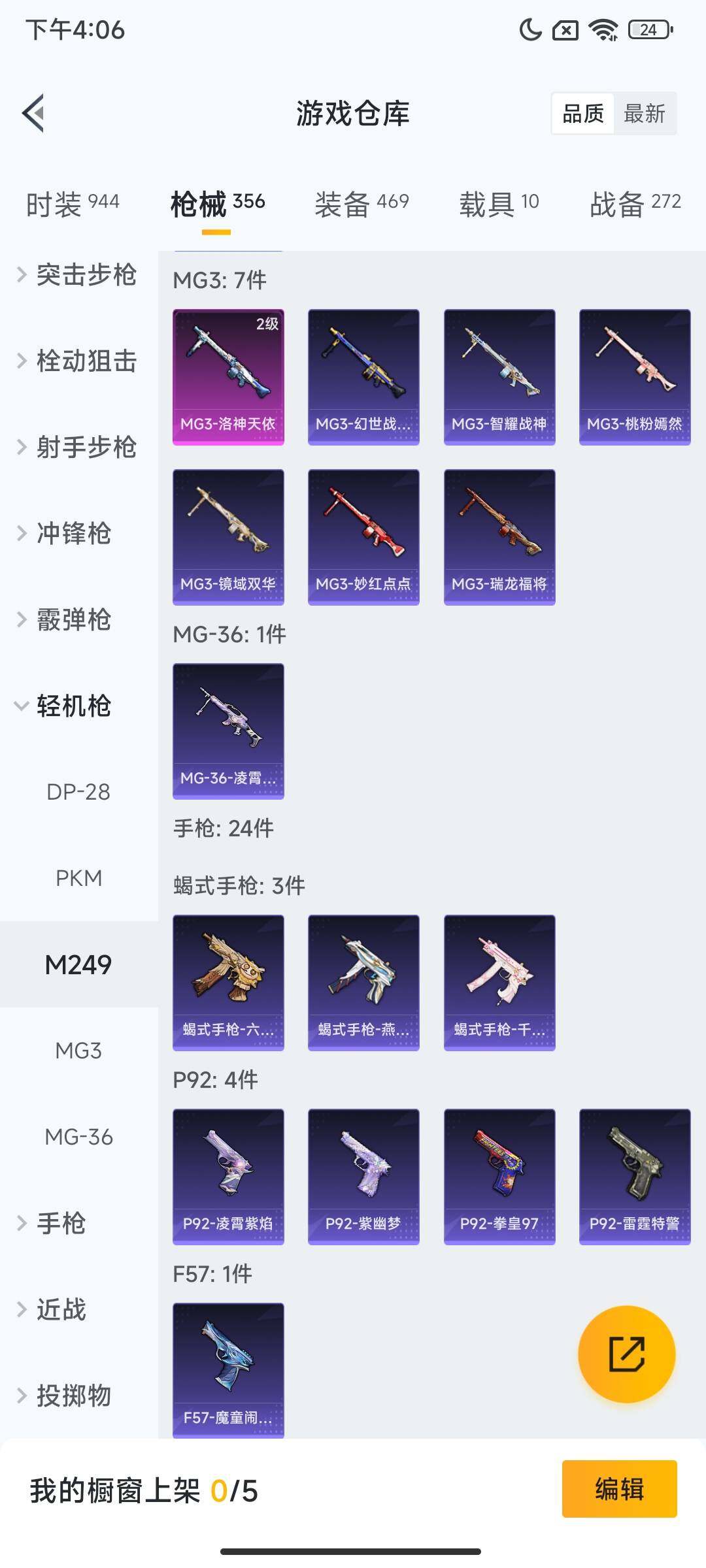The height and width of the screenshot is (1568, 706).
Task: Select the MG3-洛神天依 weapon skin
Action: point(227,376)
